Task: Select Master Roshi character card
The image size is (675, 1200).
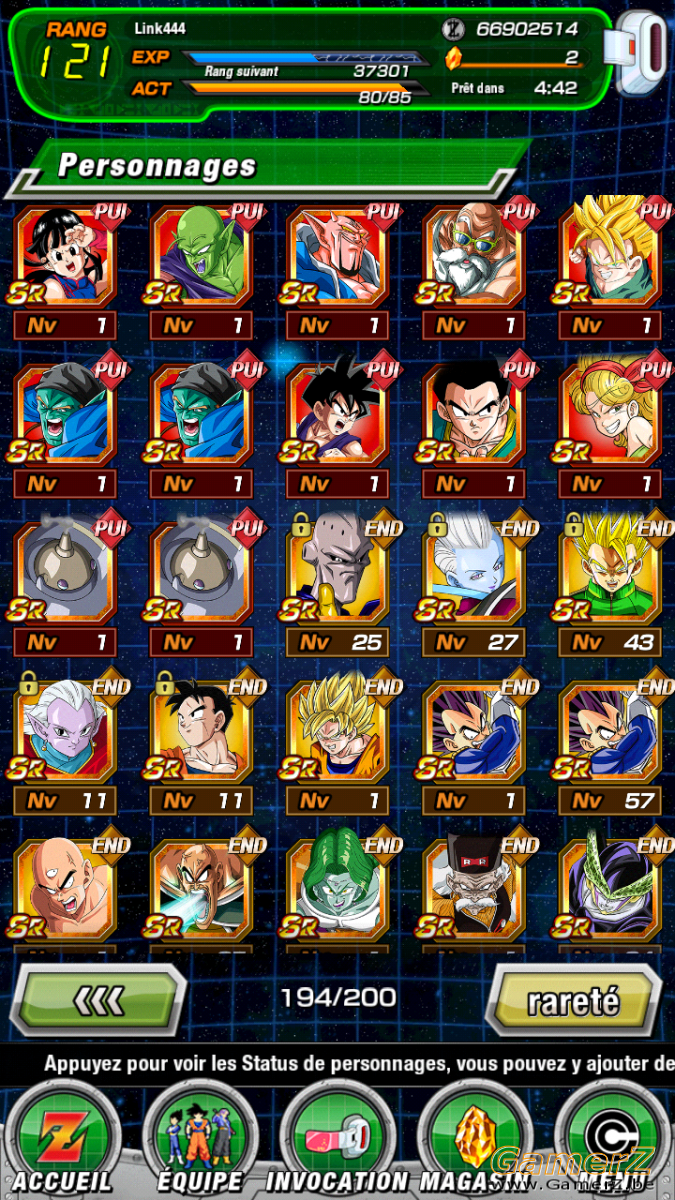Action: (x=473, y=255)
